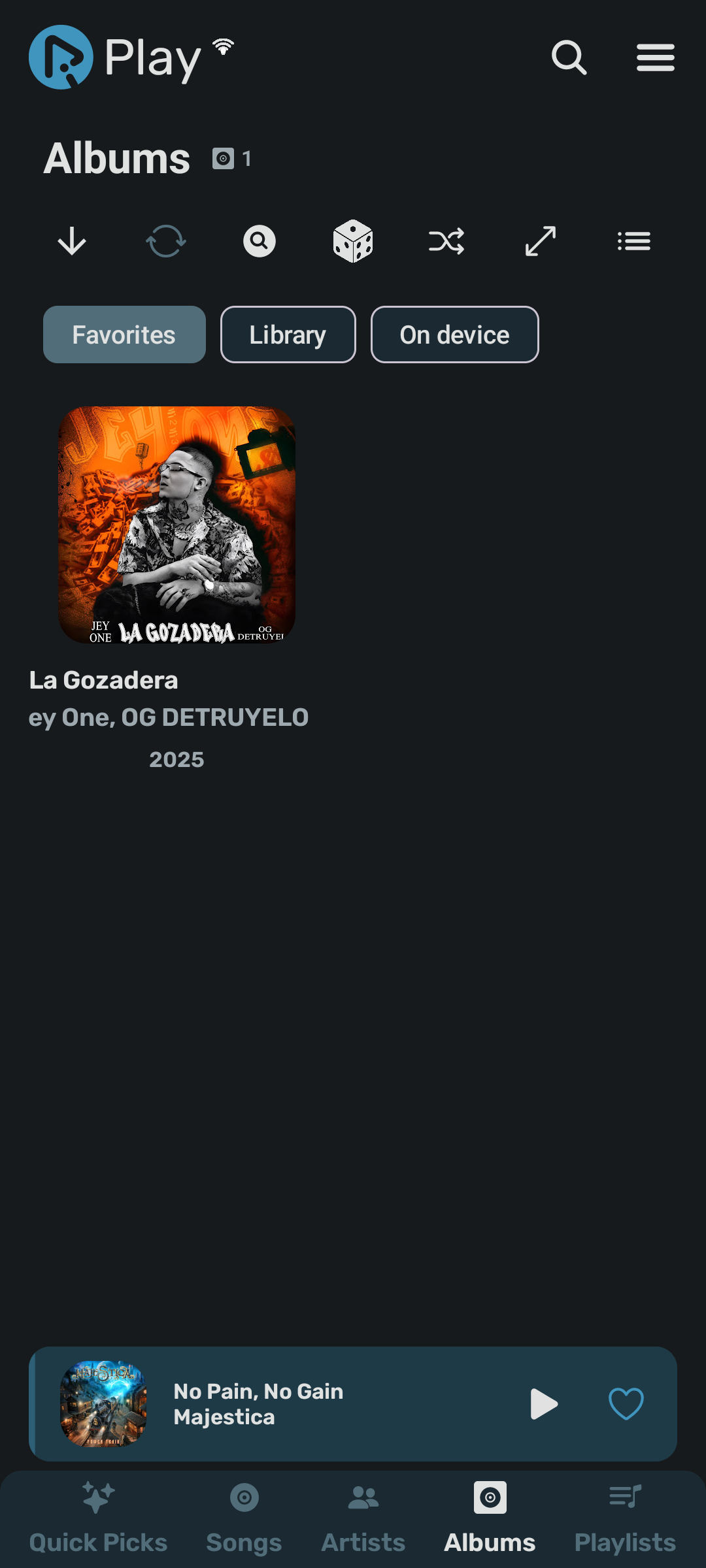Tap the down arrow sort icon
Screen dimensions: 706x1568
72,241
